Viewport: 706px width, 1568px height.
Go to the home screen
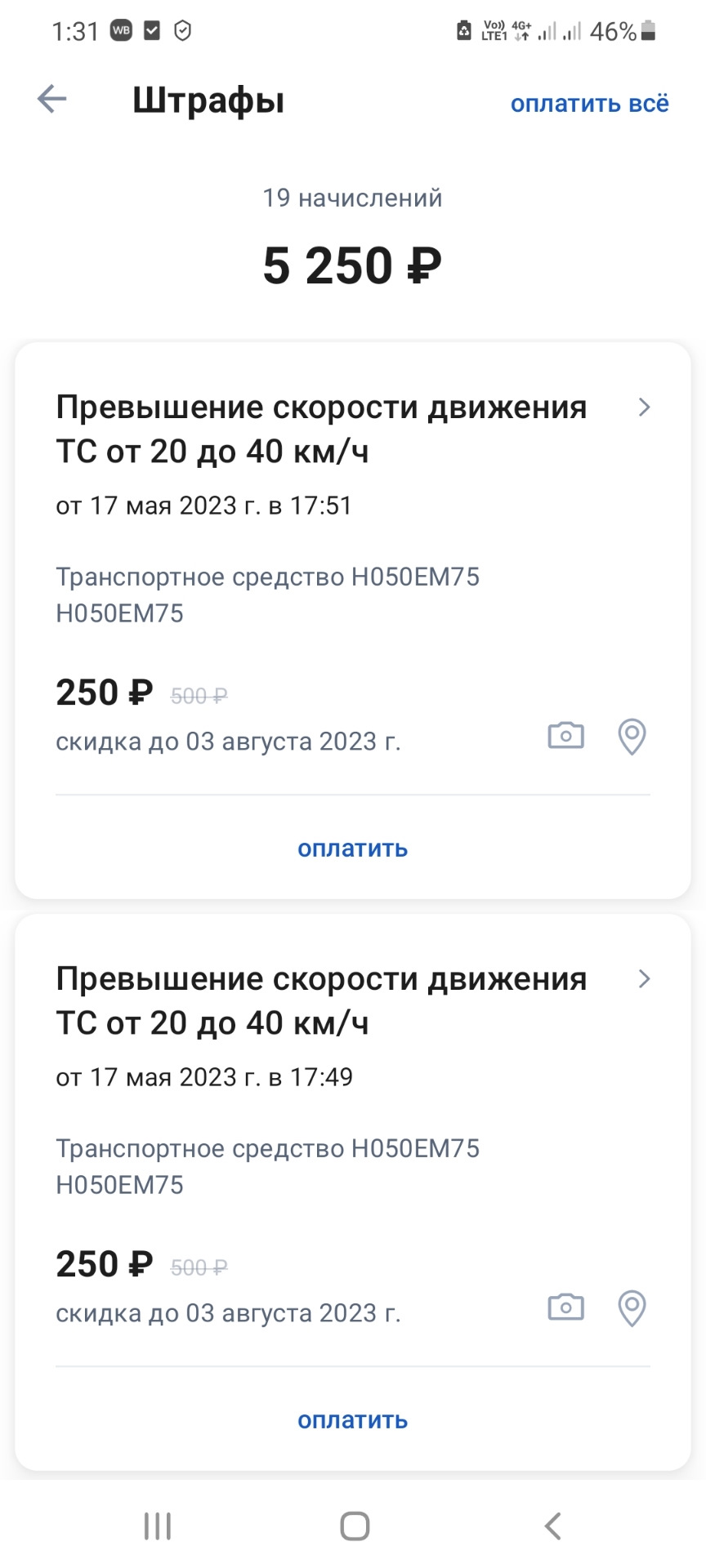click(355, 1526)
